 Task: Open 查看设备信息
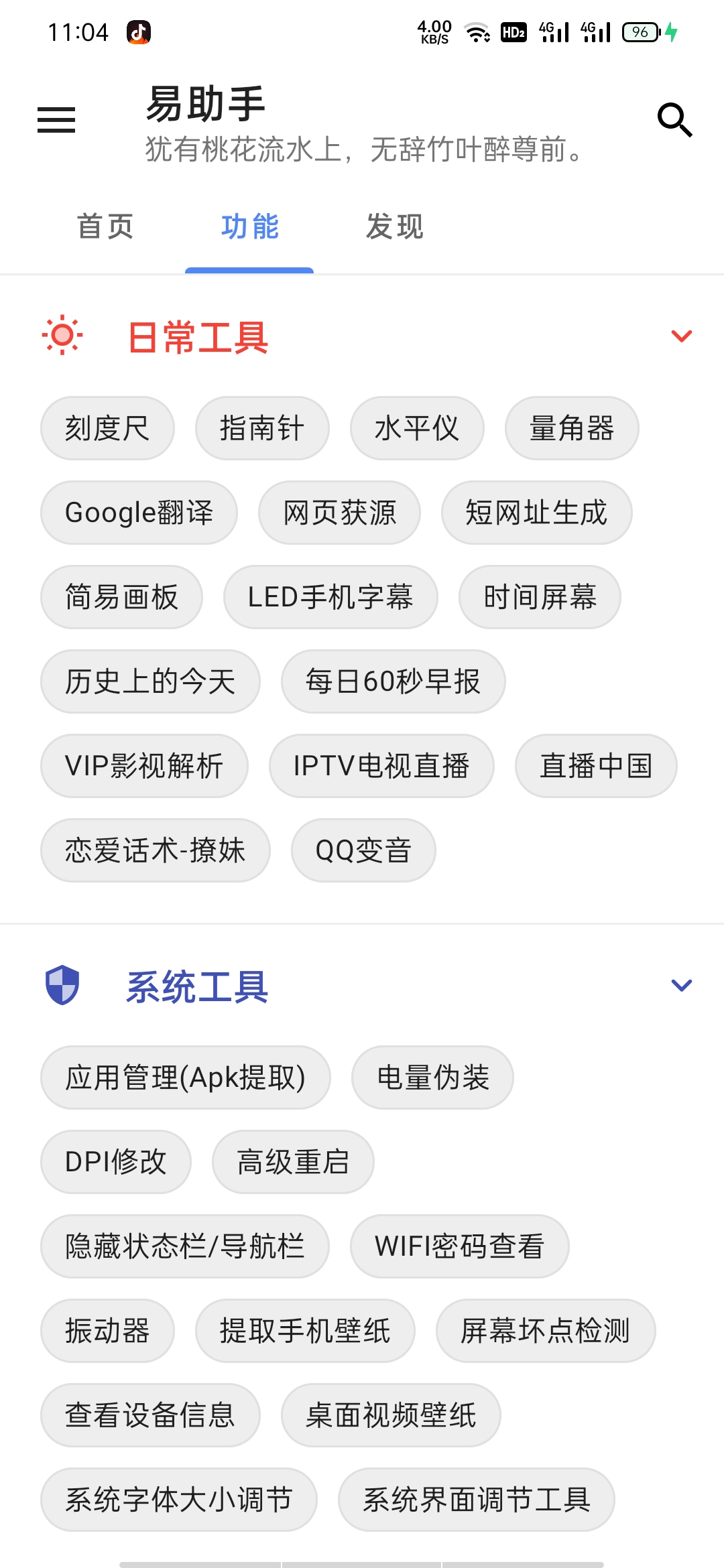[150, 1415]
